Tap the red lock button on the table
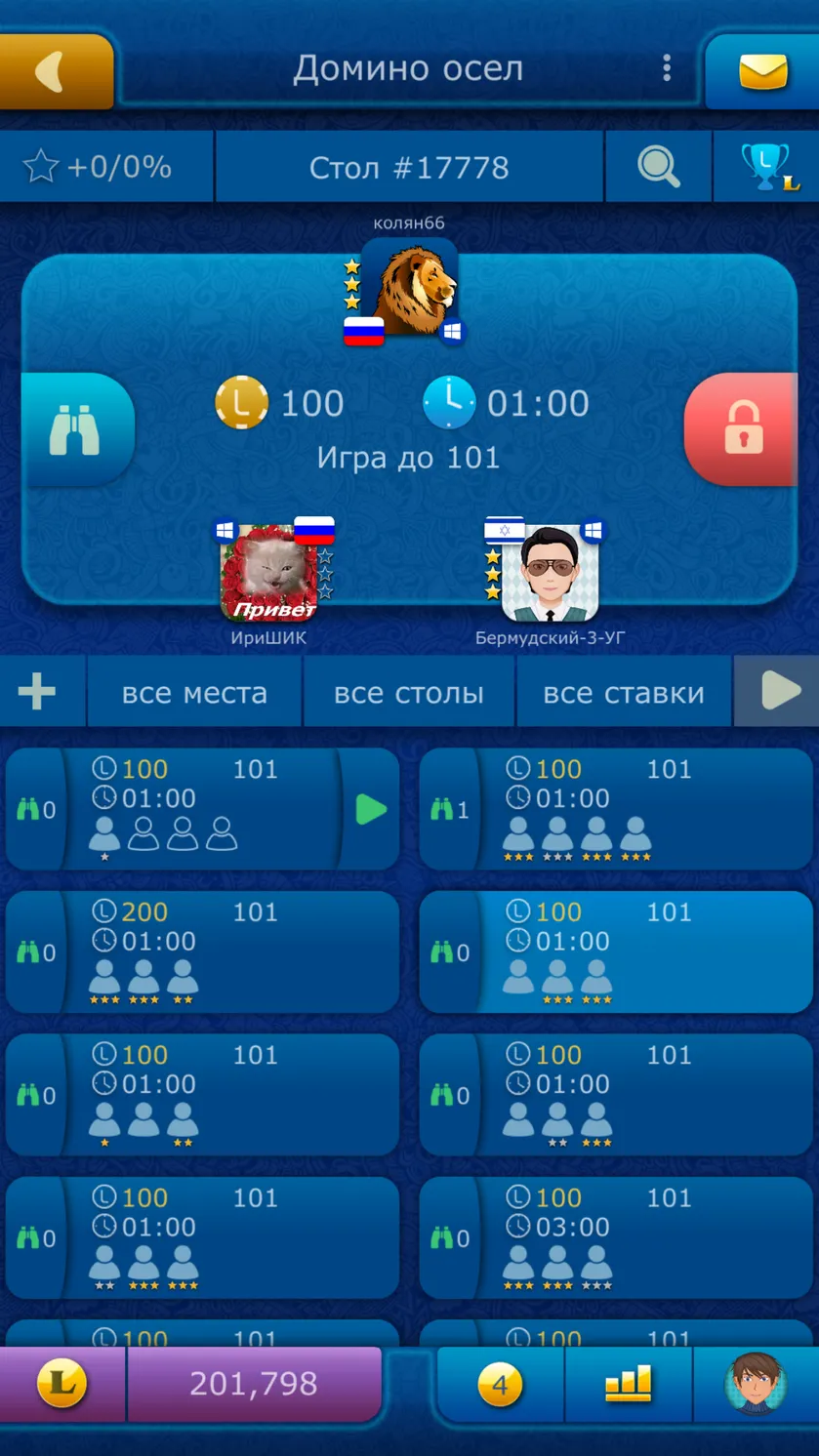819x1456 pixels. tap(743, 429)
